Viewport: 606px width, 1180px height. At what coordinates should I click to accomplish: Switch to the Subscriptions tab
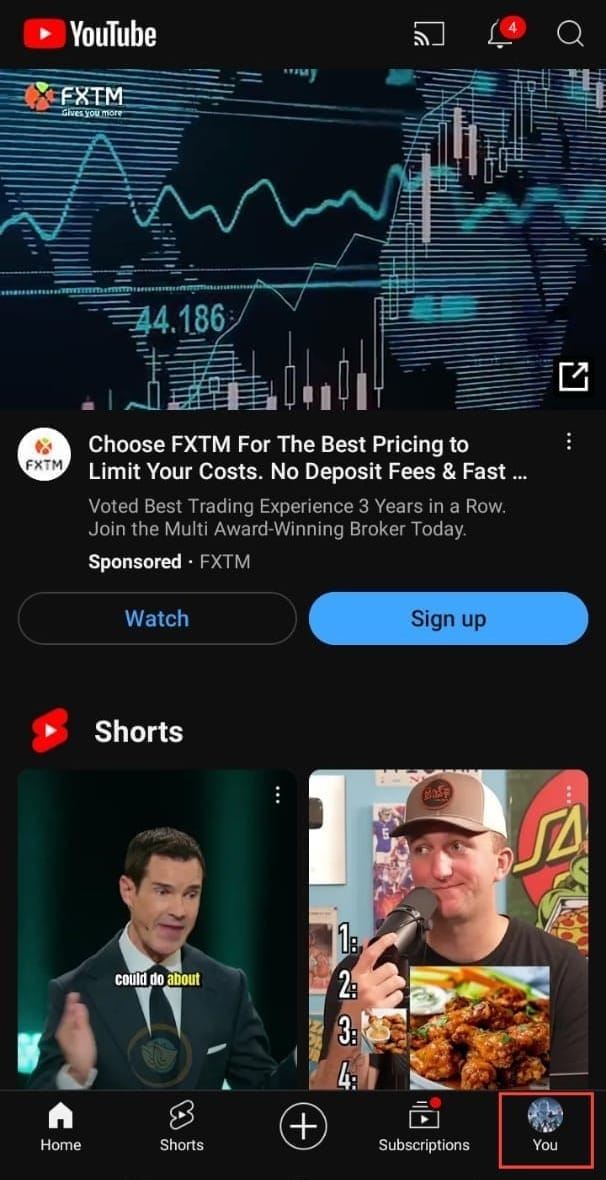point(424,1127)
